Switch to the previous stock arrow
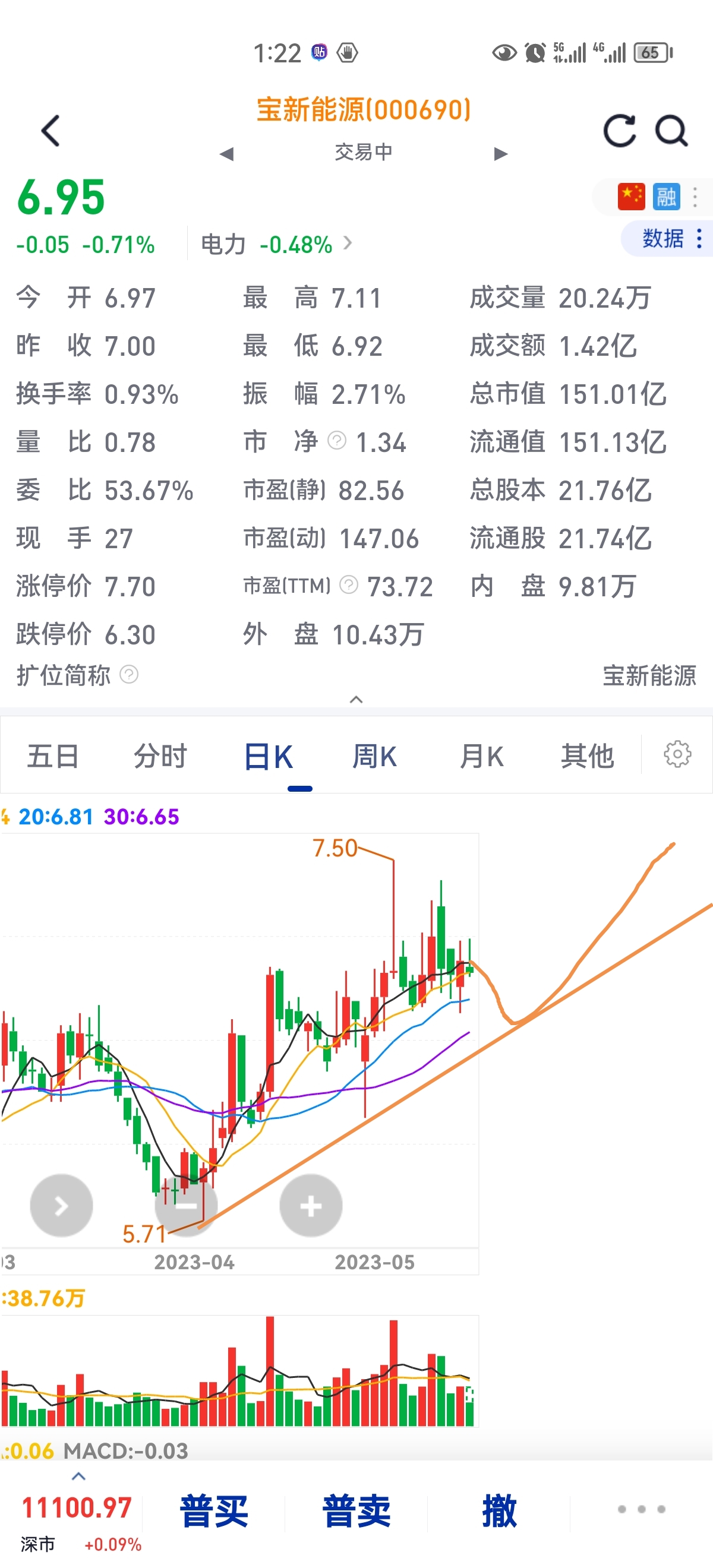The height and width of the screenshot is (1568, 713). coord(226,153)
